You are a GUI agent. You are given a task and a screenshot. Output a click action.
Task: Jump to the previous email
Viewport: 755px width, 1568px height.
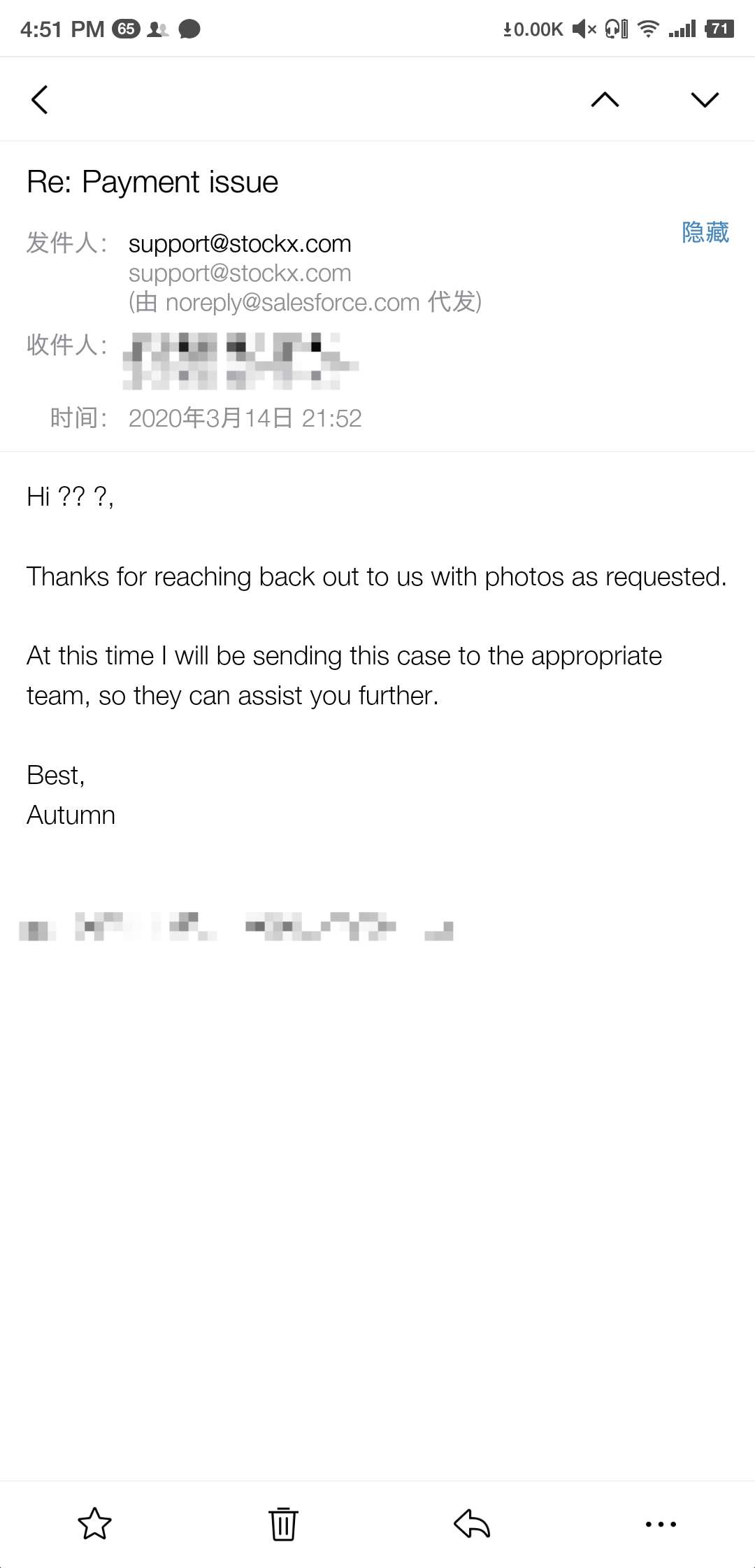[605, 99]
